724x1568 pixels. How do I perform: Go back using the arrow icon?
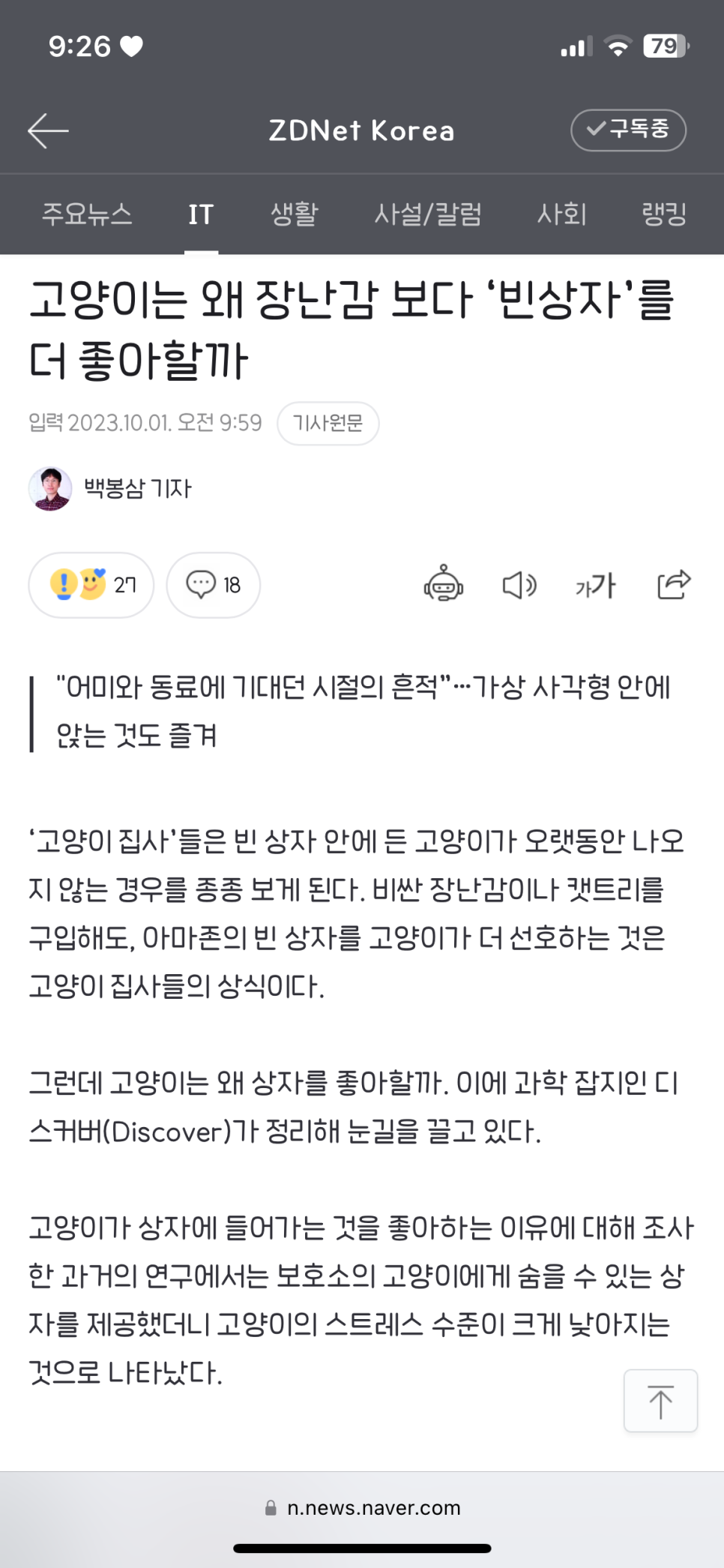coord(49,131)
